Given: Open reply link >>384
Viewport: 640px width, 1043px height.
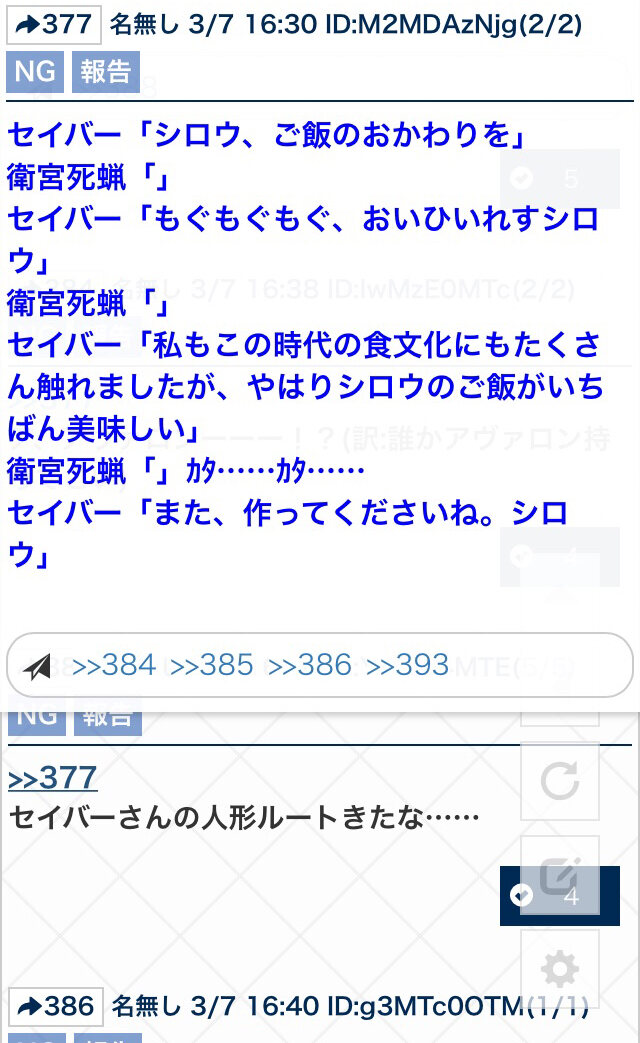Looking at the screenshot, I should [114, 665].
